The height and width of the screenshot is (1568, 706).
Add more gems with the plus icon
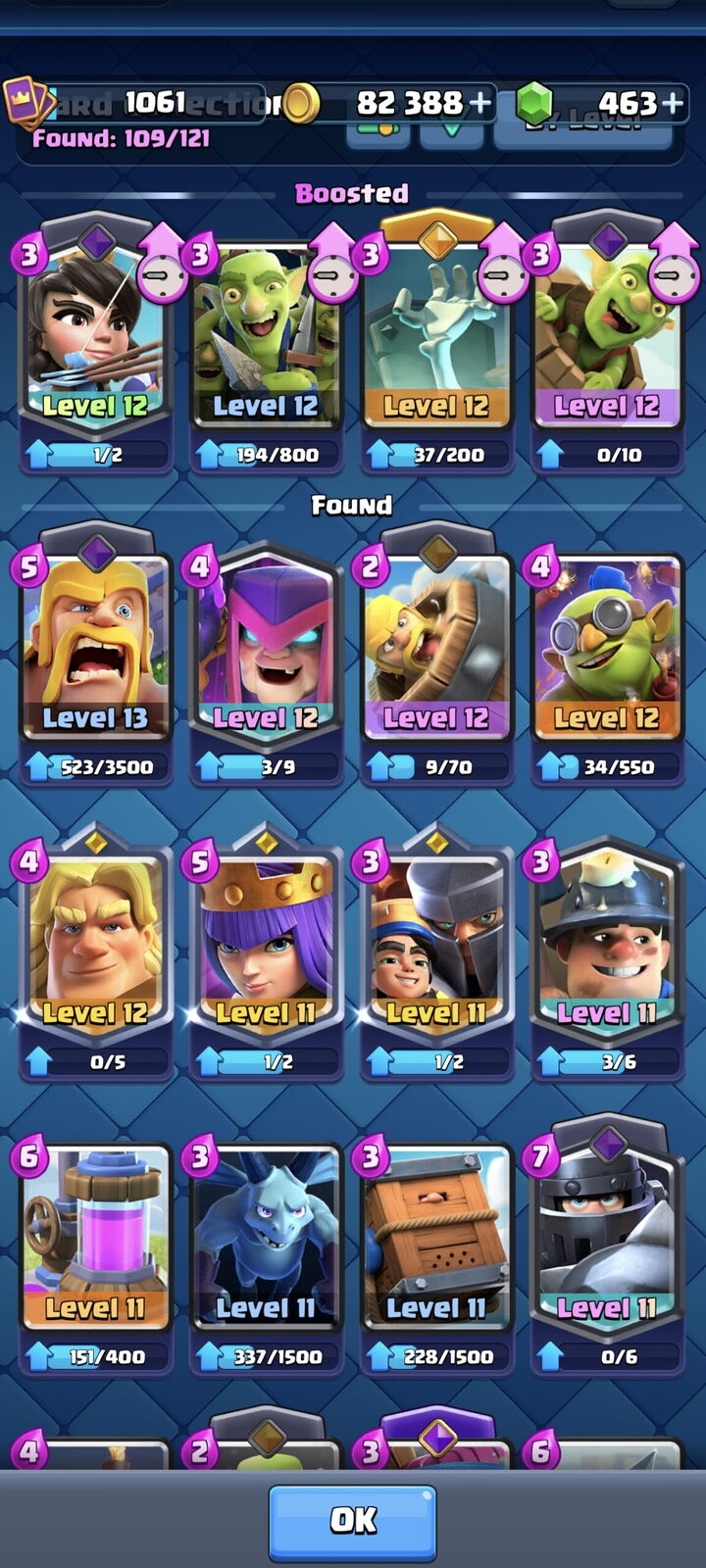pyautogui.click(x=673, y=102)
